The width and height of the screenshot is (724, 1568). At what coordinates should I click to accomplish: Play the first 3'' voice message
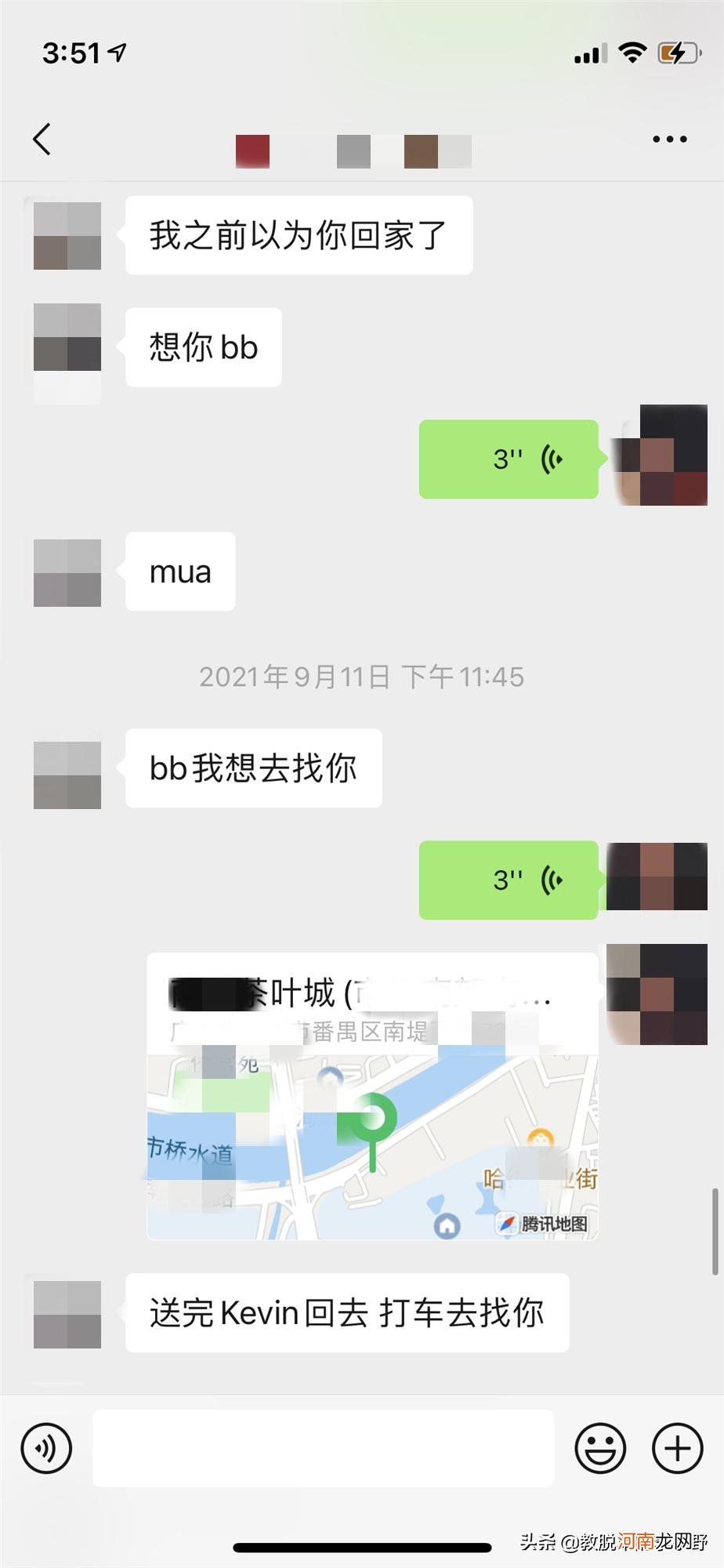pos(509,457)
